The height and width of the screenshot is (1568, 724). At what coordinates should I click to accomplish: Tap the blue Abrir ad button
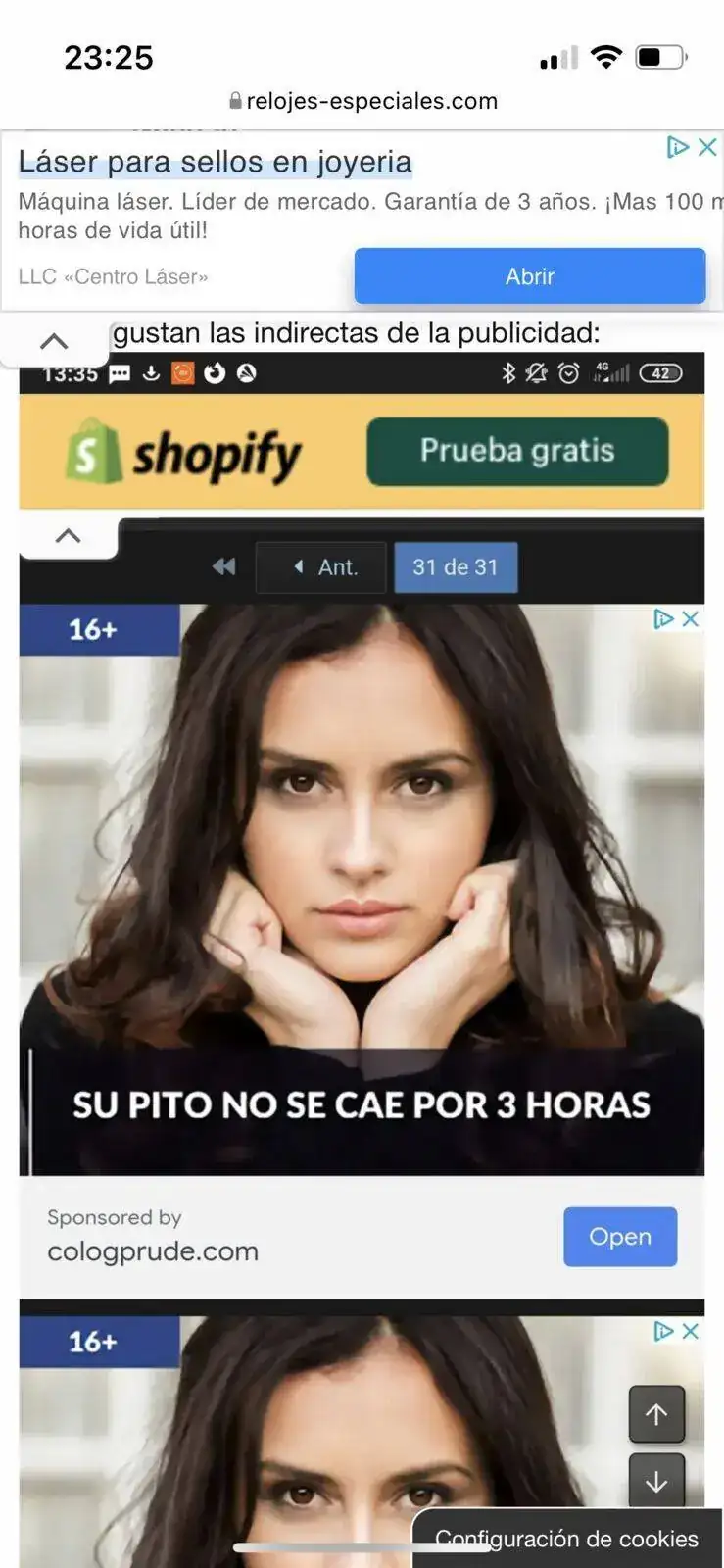pyautogui.click(x=529, y=276)
